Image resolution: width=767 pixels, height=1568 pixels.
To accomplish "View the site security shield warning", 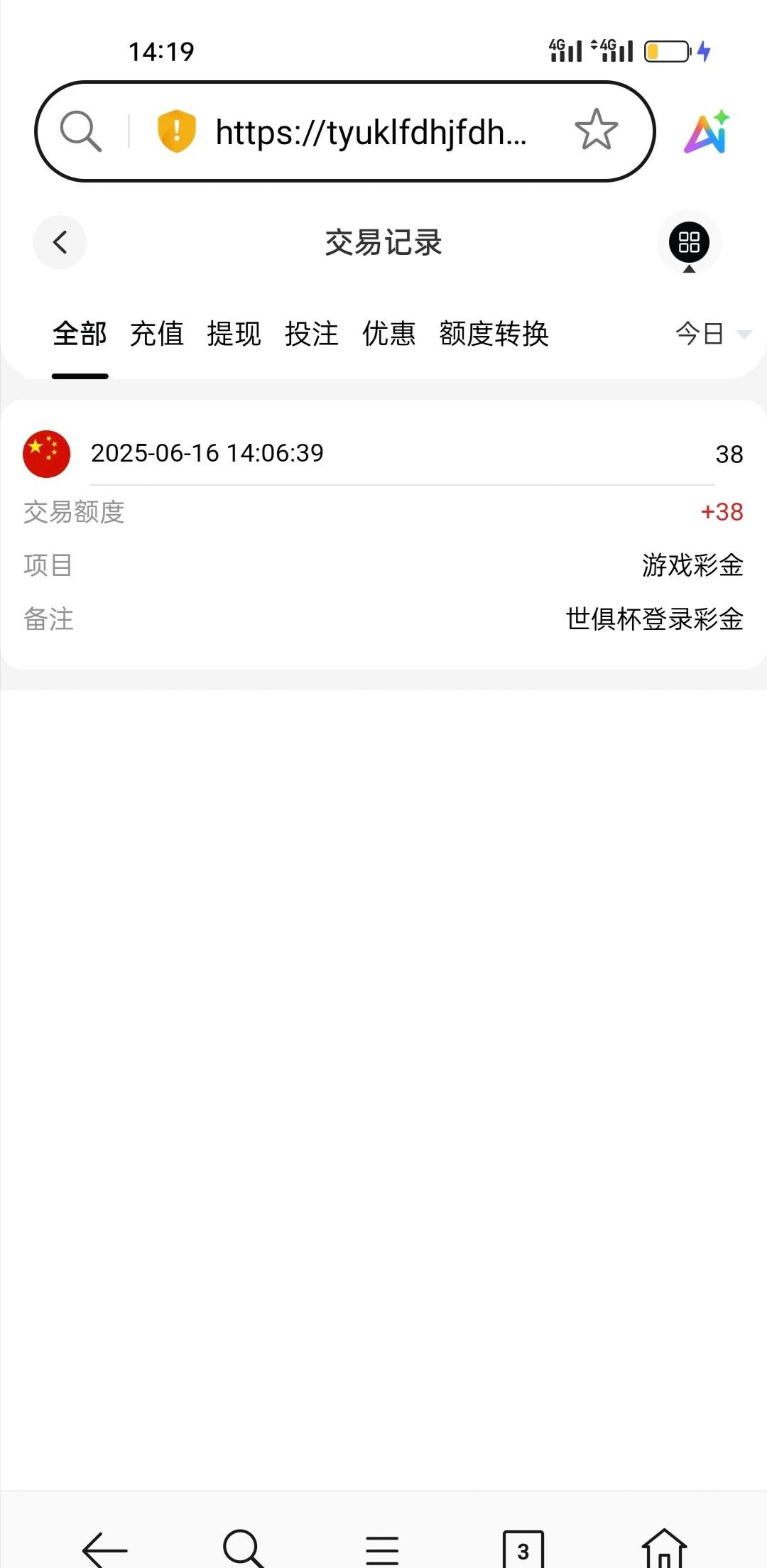I will (x=176, y=131).
